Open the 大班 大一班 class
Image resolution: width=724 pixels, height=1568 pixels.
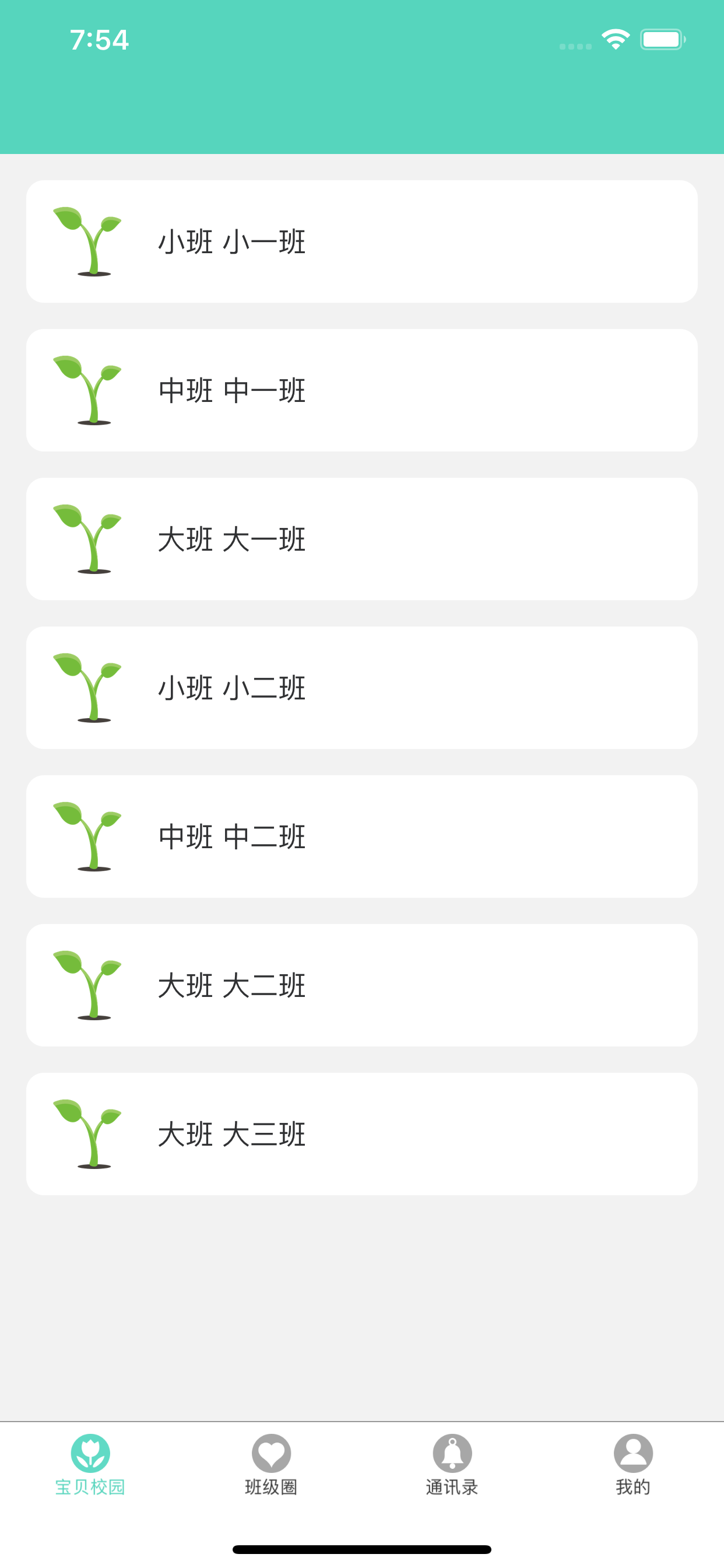pyautogui.click(x=362, y=540)
